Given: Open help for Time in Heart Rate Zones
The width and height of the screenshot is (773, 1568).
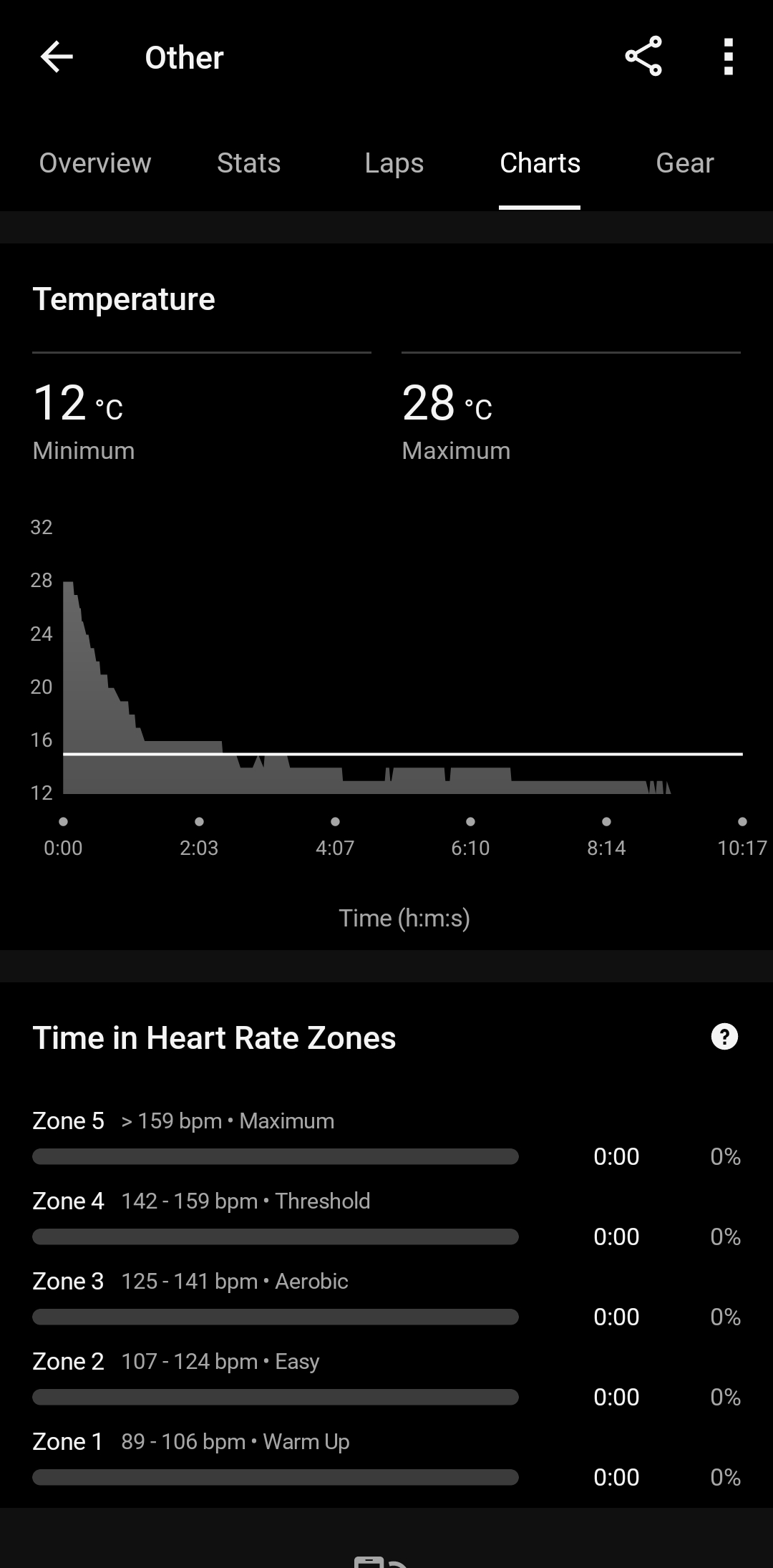Looking at the screenshot, I should click(x=724, y=1037).
